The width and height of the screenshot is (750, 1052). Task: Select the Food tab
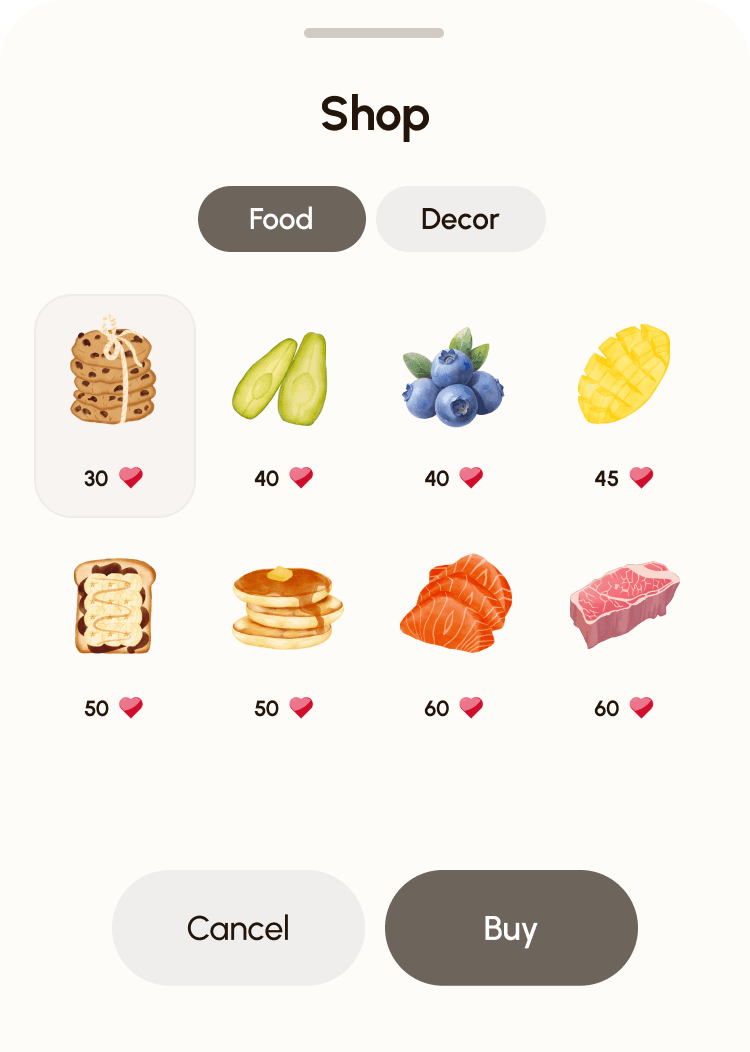281,219
